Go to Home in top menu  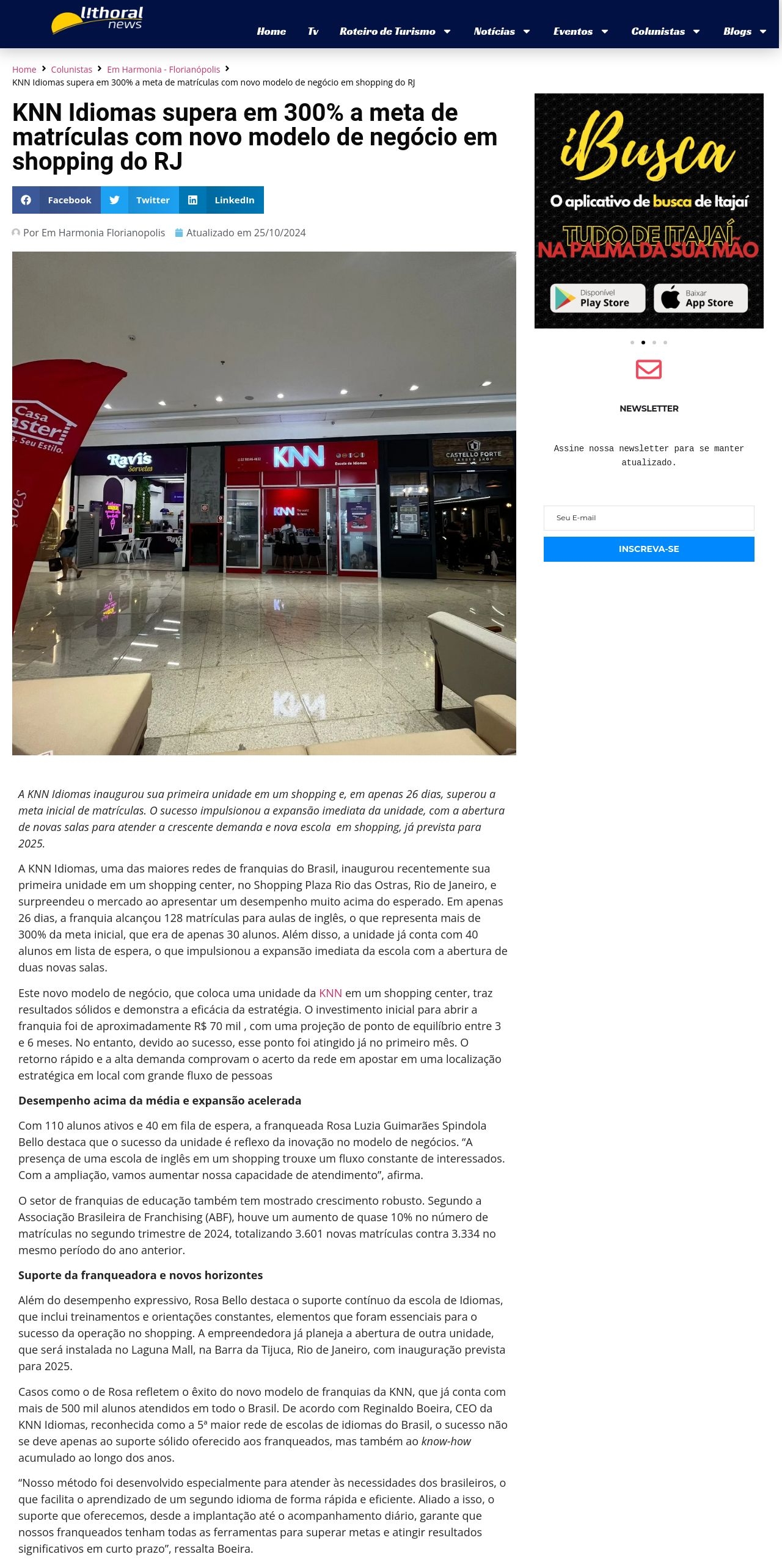(x=271, y=31)
